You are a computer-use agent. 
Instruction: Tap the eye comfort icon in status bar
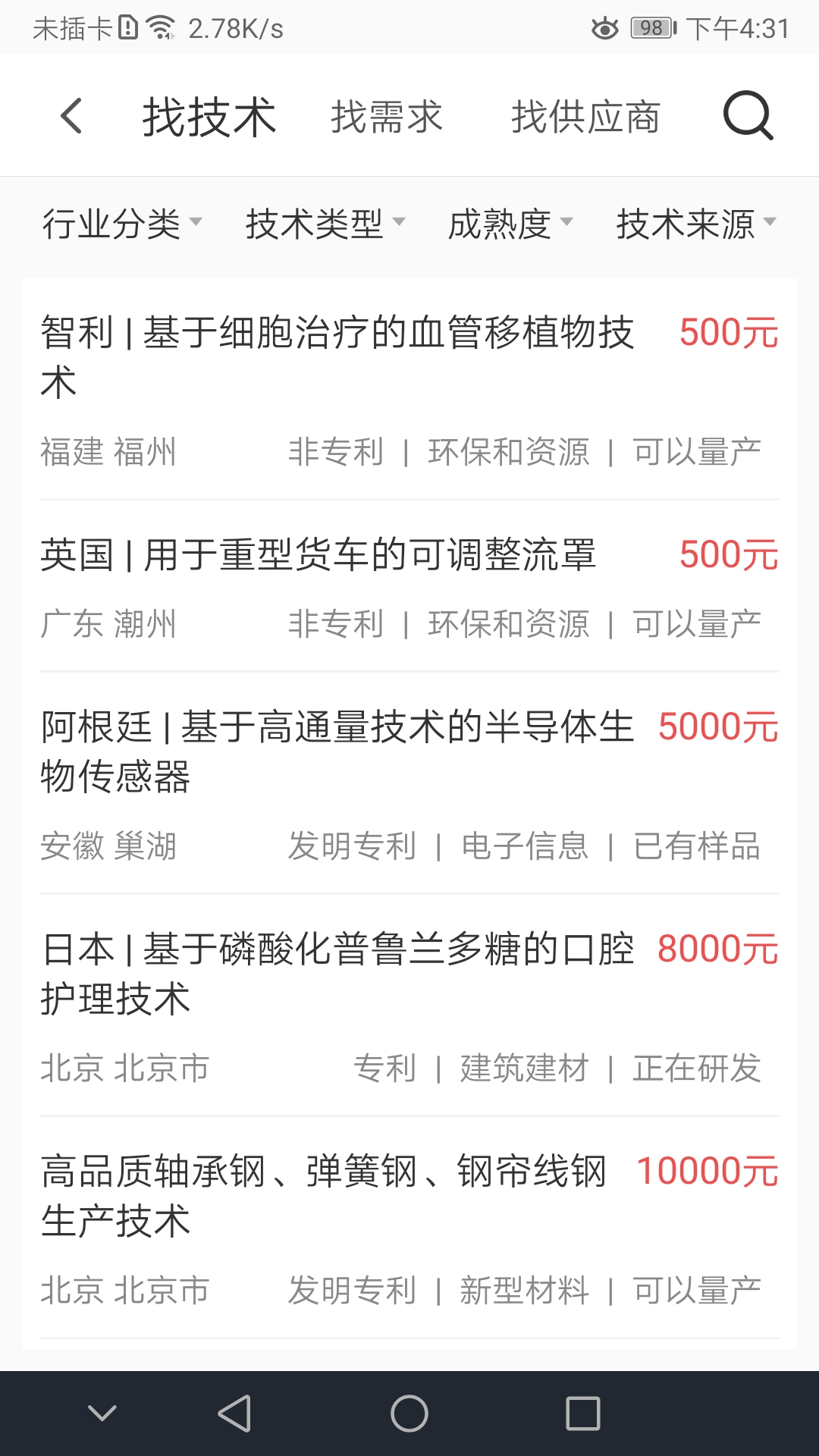click(x=604, y=27)
